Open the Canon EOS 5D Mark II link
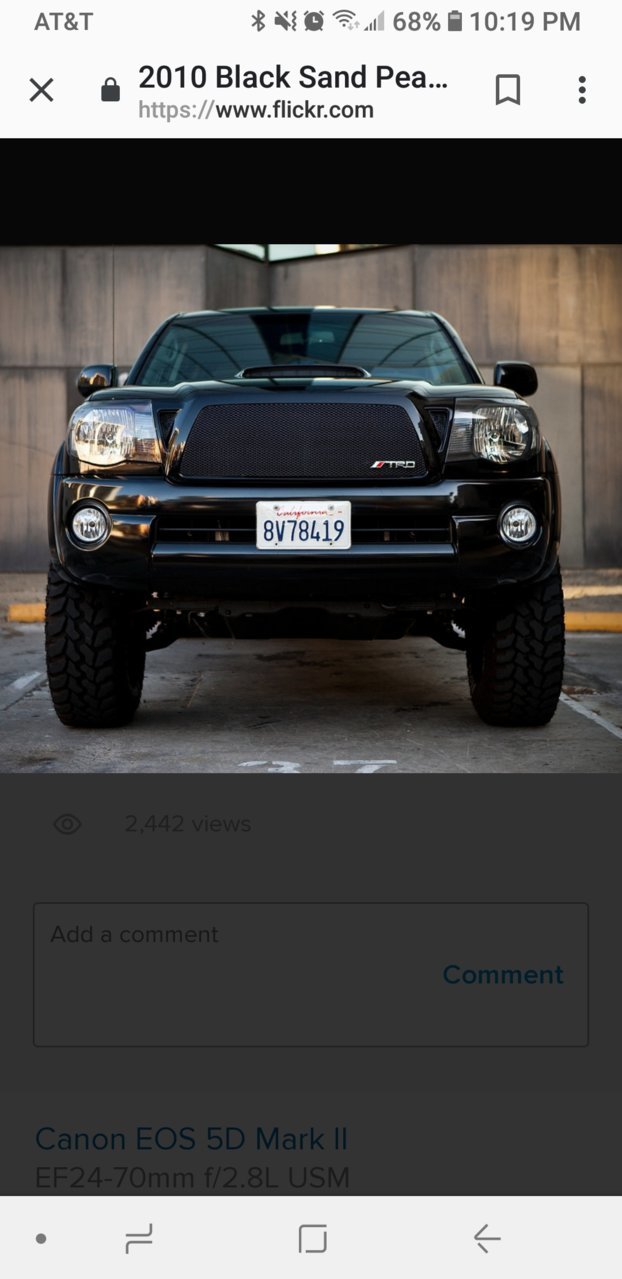Image resolution: width=622 pixels, height=1279 pixels. 192,1138
